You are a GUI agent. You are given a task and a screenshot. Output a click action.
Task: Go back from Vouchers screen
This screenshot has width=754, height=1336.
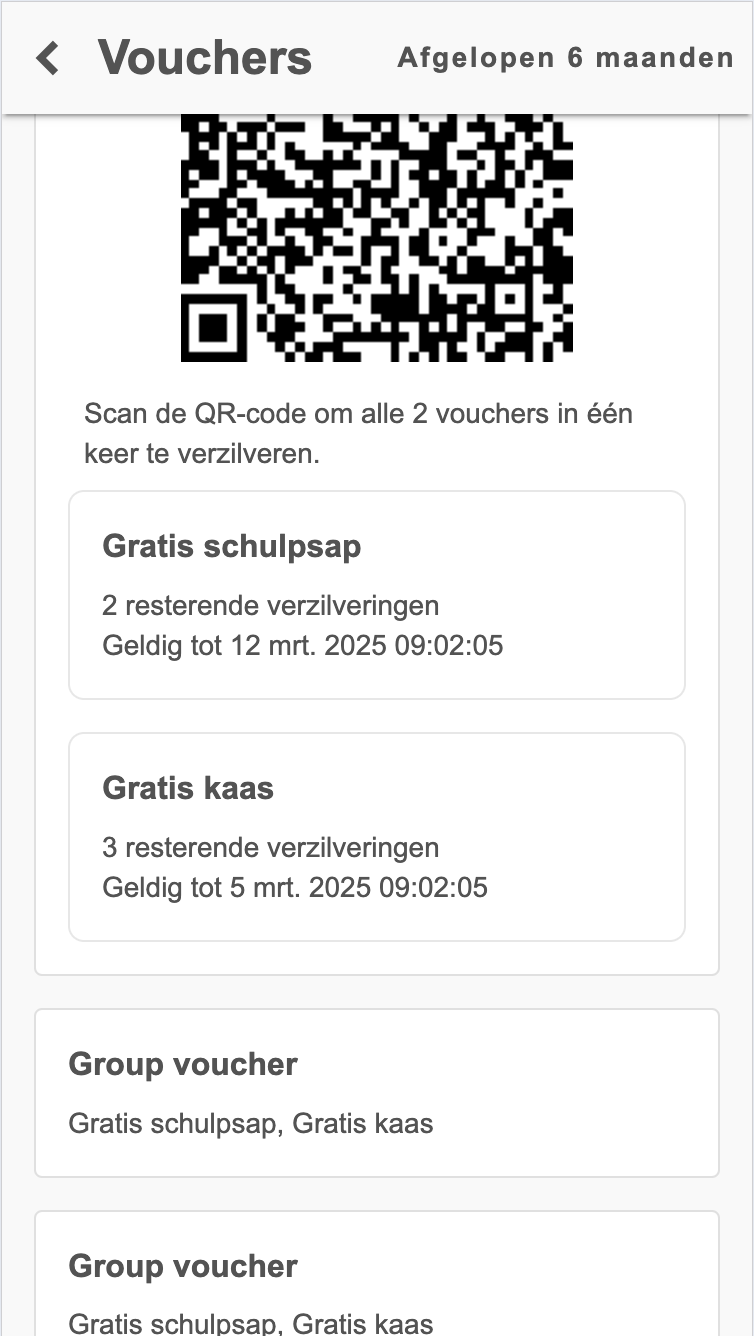(47, 58)
